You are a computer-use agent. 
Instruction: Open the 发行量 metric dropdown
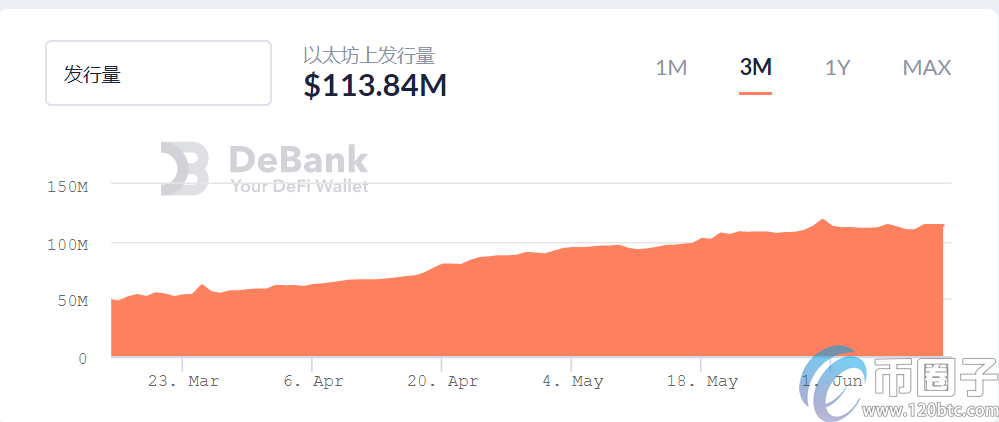(x=158, y=73)
